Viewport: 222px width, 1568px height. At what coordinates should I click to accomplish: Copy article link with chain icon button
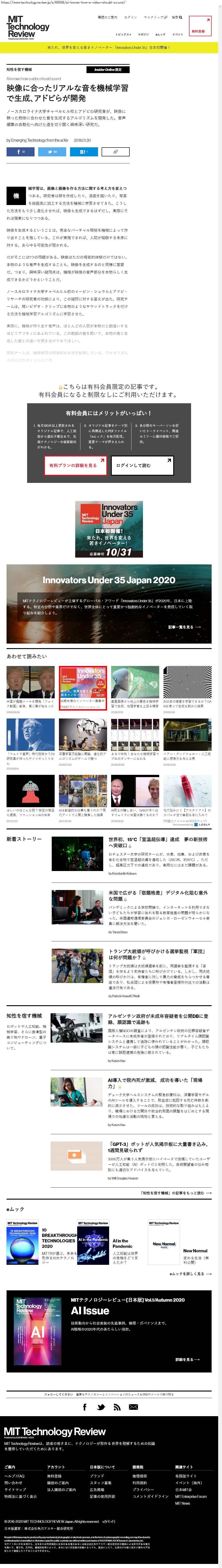[115, 152]
